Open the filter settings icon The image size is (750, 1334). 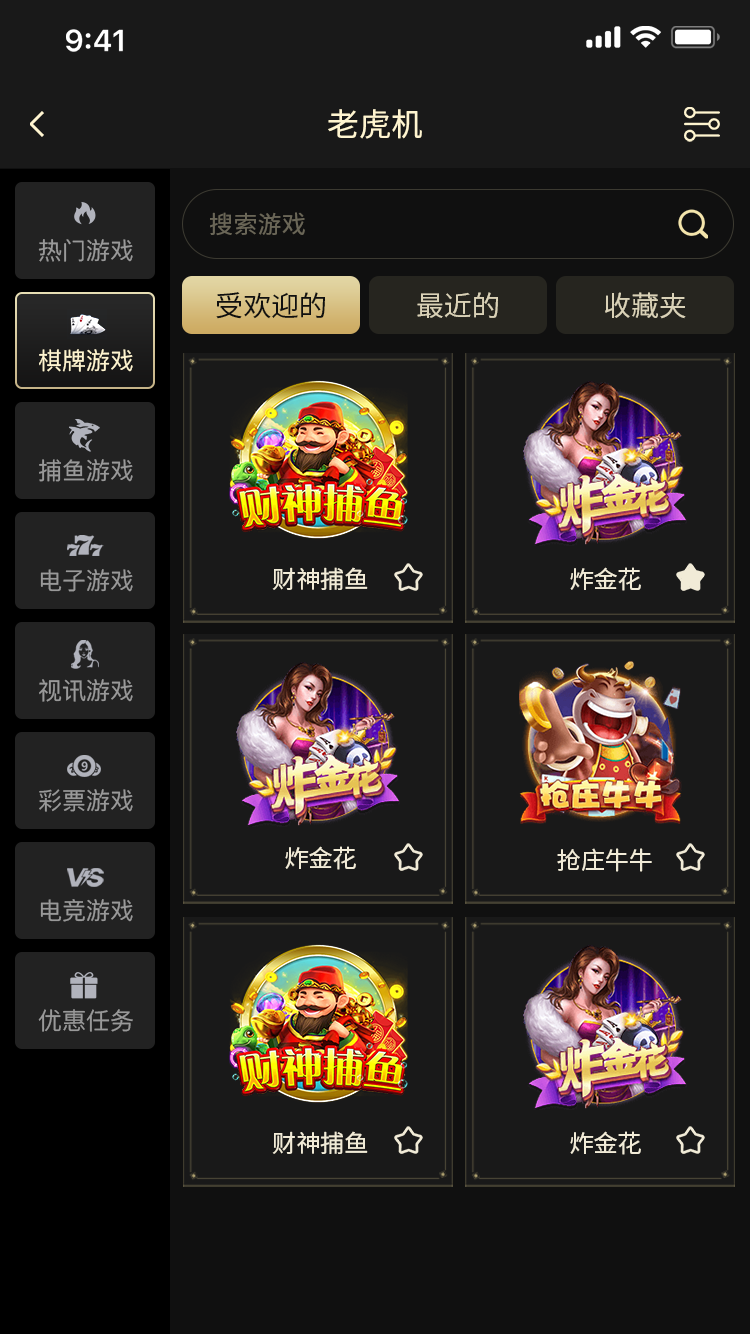701,125
